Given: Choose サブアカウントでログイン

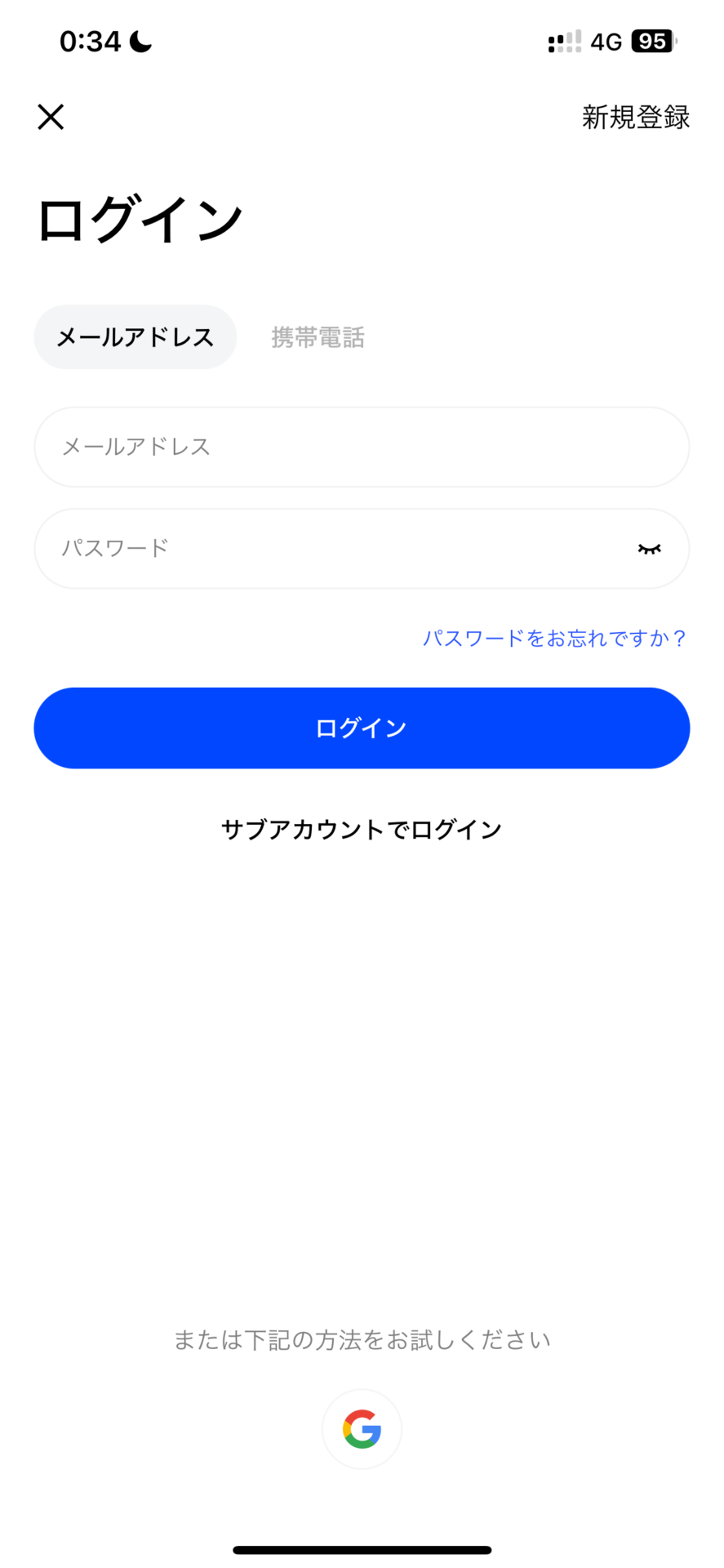Looking at the screenshot, I should [x=362, y=830].
